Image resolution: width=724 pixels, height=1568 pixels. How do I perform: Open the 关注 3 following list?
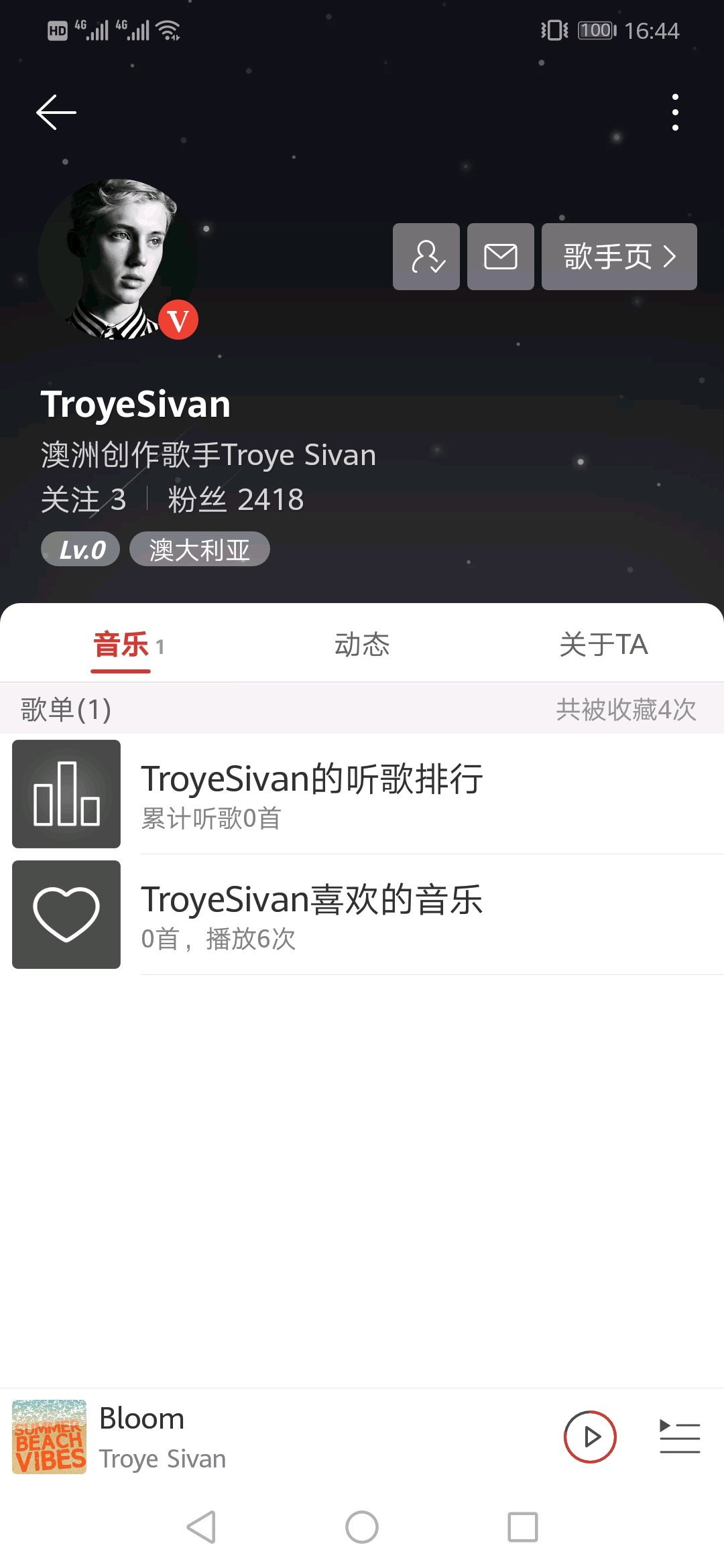(84, 499)
